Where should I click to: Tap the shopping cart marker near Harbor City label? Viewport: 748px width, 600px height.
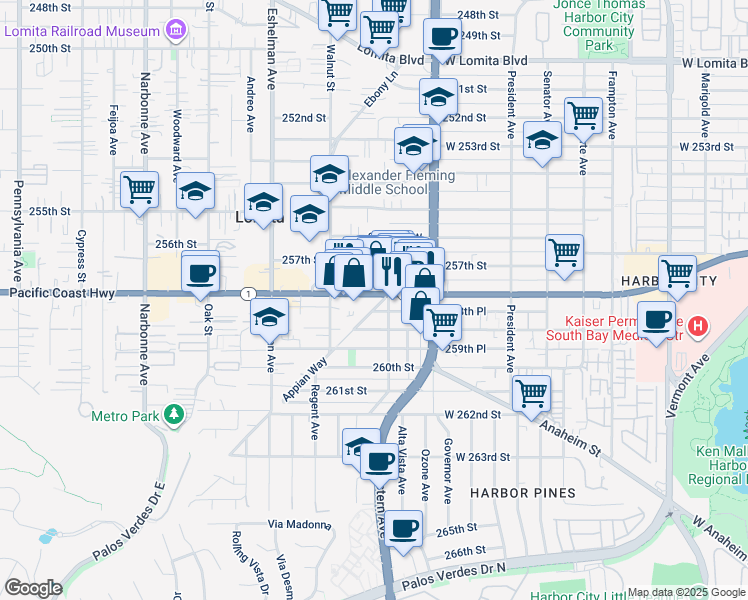coord(678,272)
